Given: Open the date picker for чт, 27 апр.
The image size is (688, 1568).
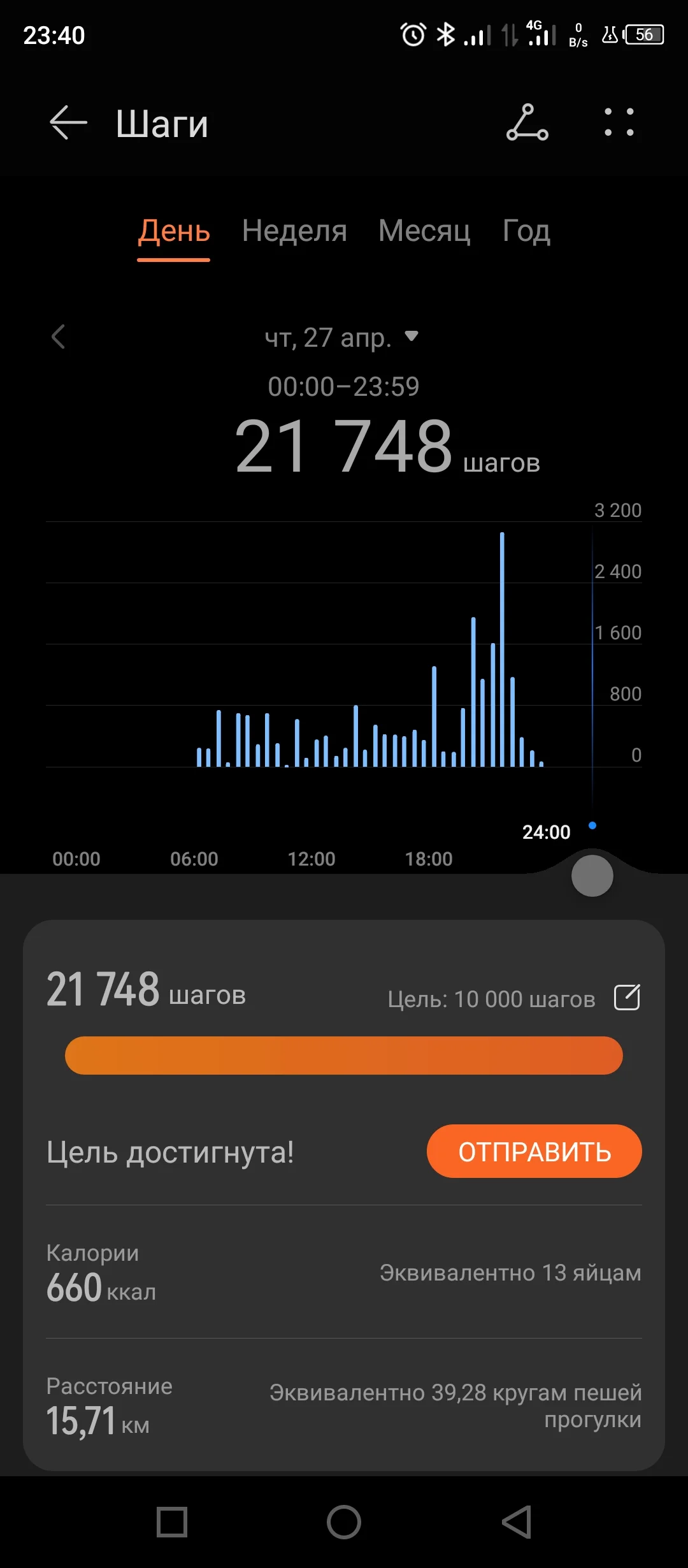Looking at the screenshot, I should [341, 337].
